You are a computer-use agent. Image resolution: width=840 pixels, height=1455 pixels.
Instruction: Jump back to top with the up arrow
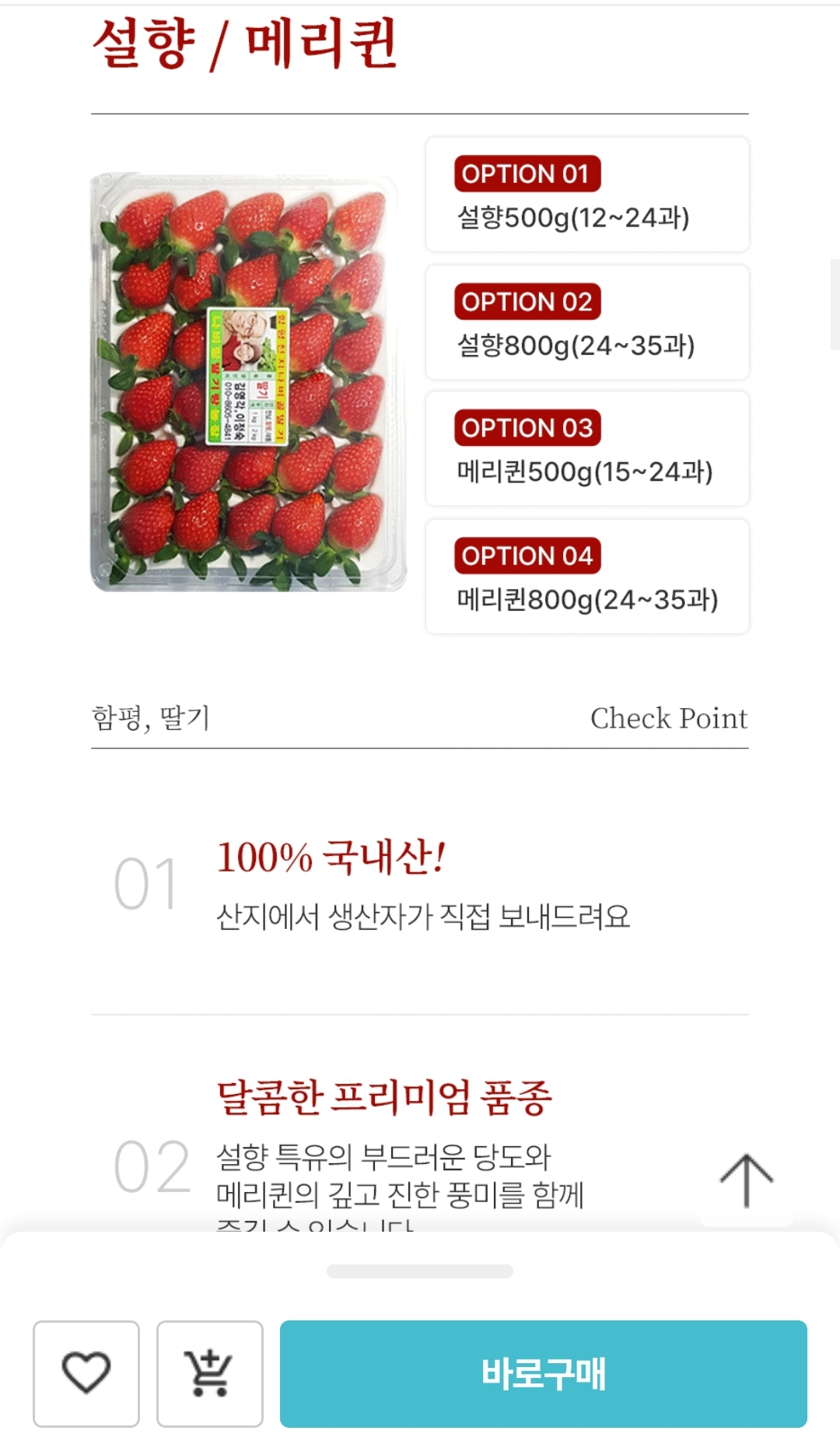click(746, 1180)
